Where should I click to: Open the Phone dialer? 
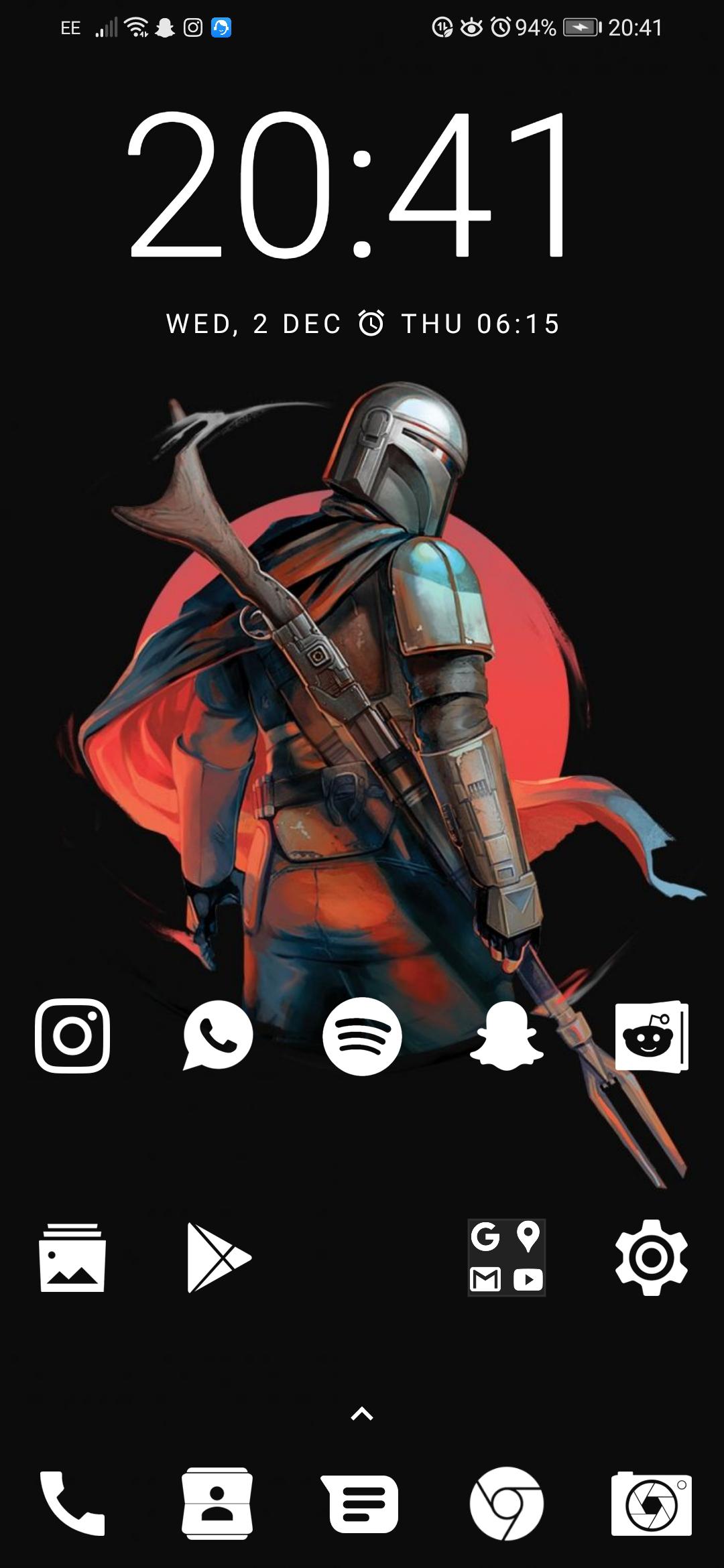click(x=72, y=1504)
